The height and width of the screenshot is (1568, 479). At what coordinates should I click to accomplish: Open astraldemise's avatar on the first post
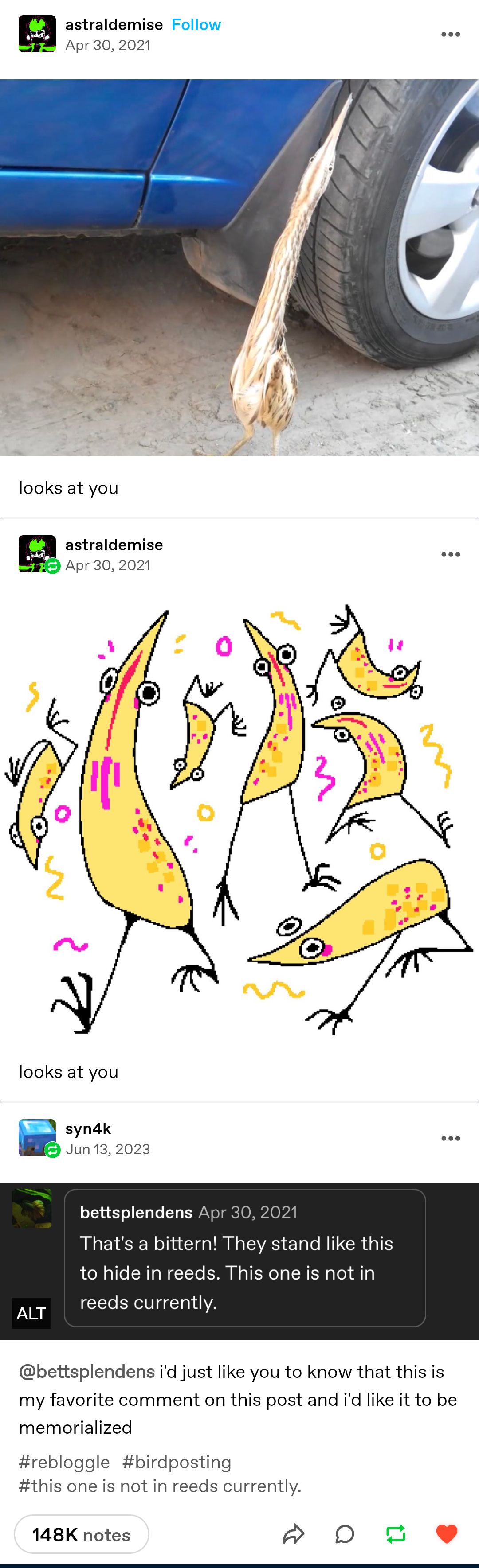(37, 34)
